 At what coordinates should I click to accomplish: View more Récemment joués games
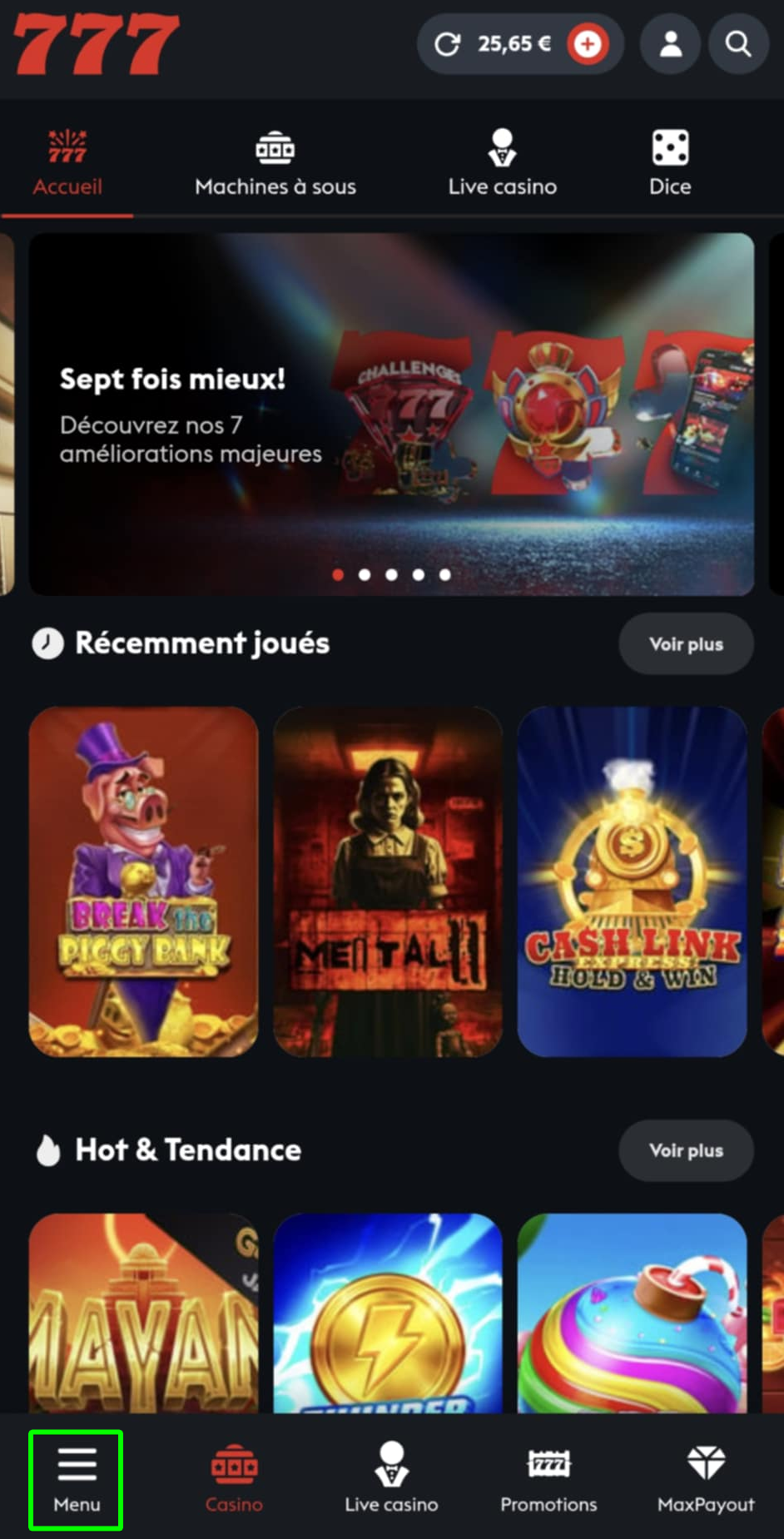click(686, 644)
